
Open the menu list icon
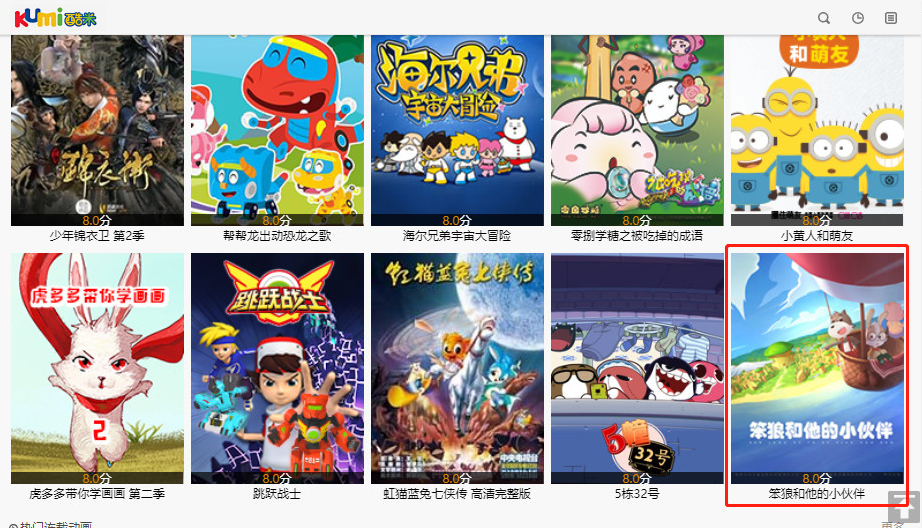coord(891,18)
